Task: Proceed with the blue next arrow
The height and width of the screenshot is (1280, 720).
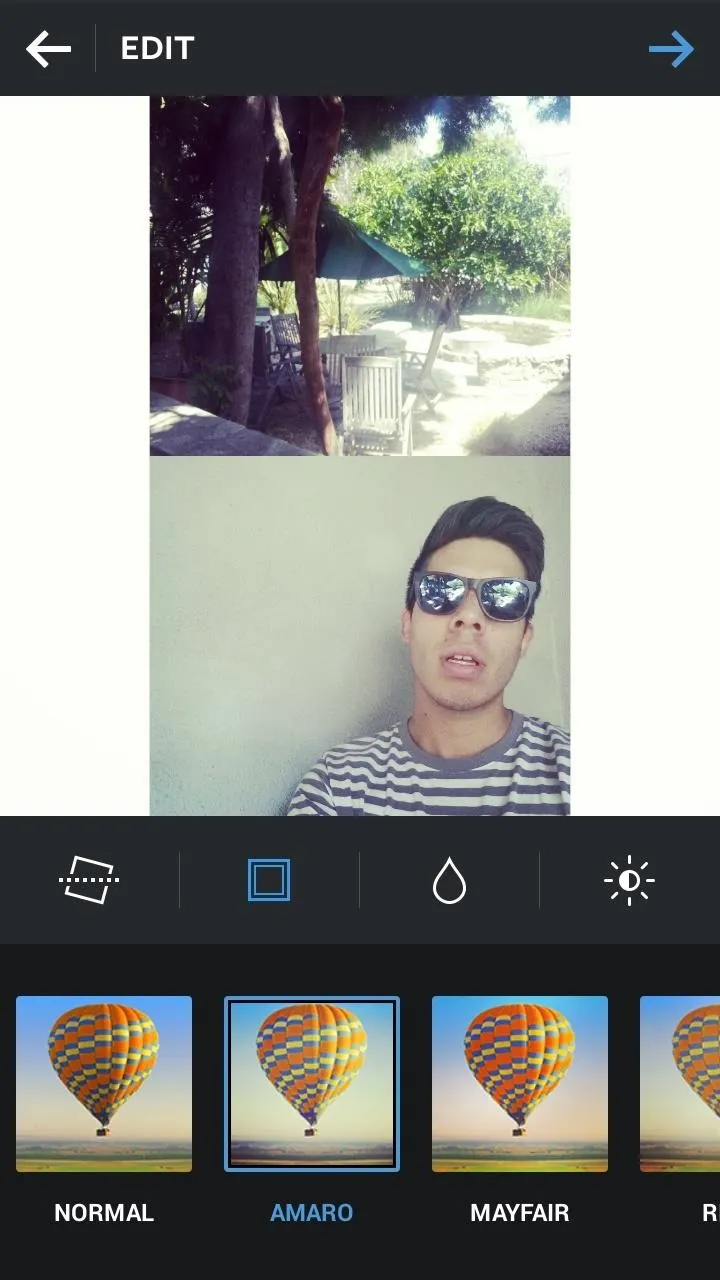Action: tap(671, 48)
